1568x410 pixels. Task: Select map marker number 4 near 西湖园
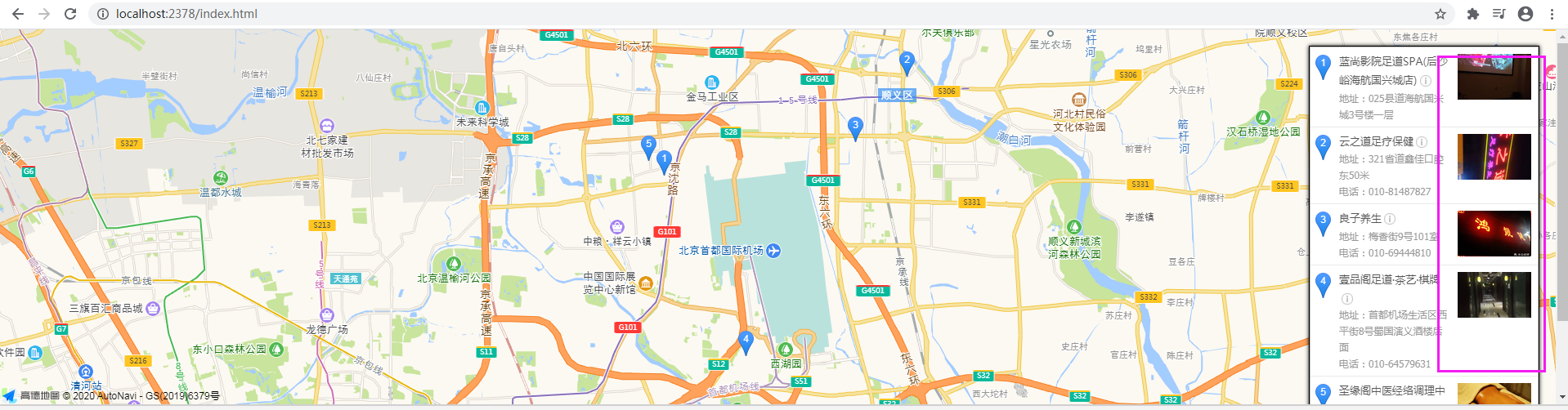coord(746,341)
